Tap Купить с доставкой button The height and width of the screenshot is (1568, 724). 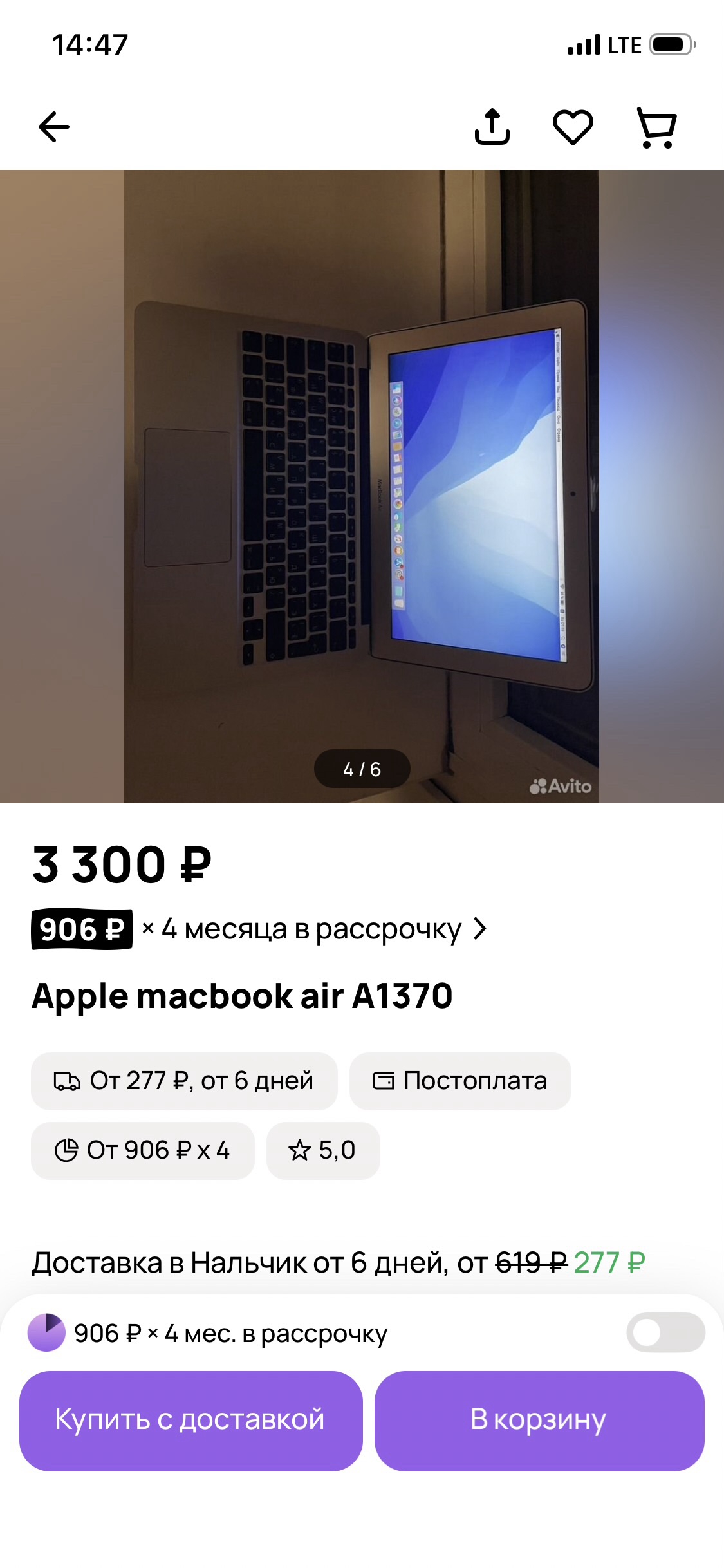click(190, 1420)
